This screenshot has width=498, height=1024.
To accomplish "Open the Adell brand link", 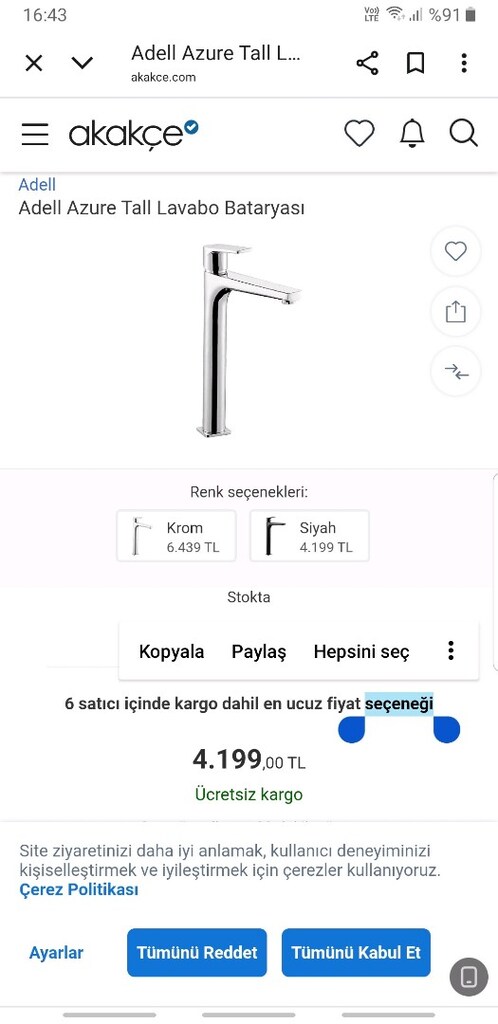I will click(37, 185).
